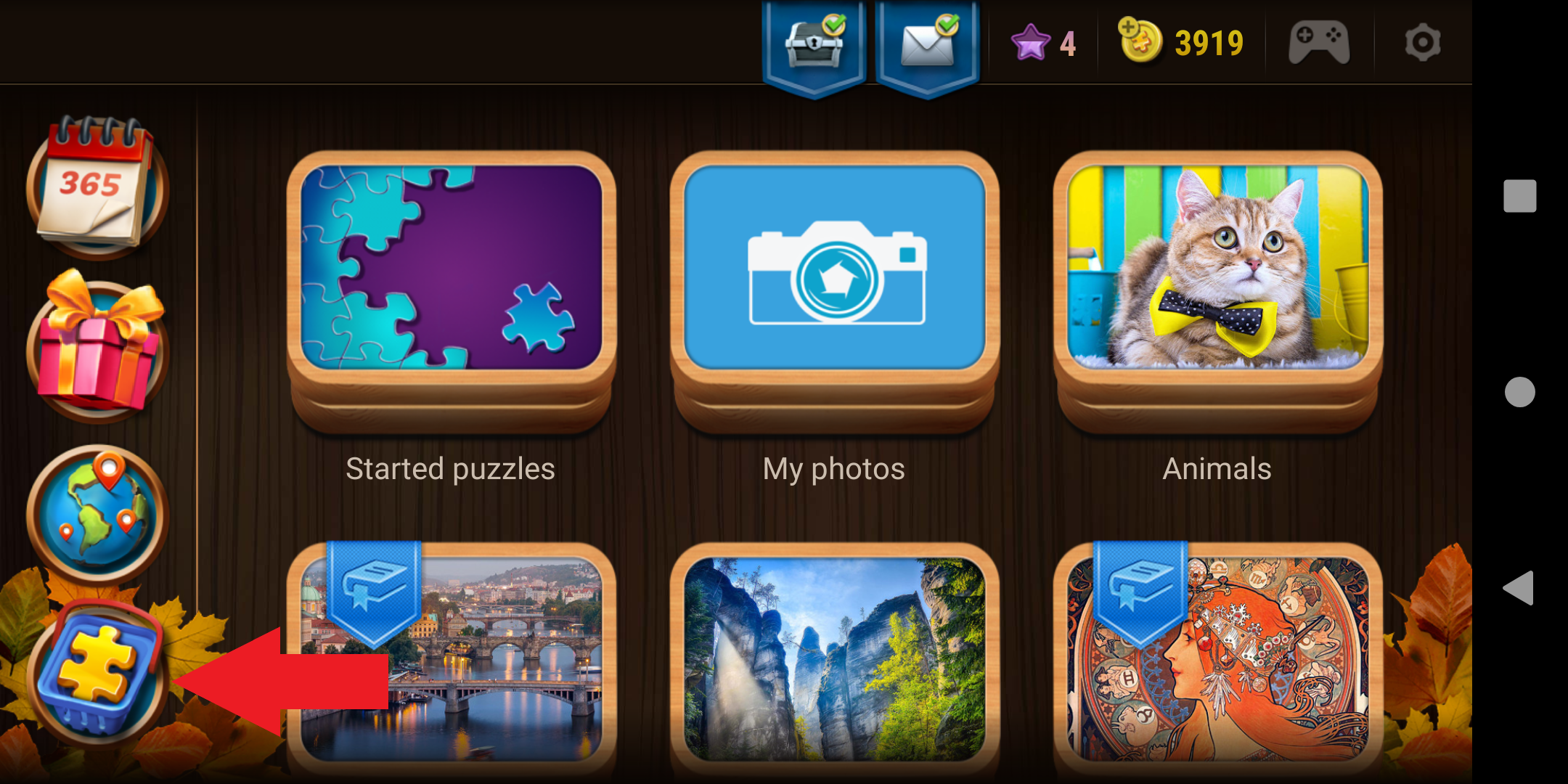Open the treasure chest rewards banner
This screenshot has height=784, width=1568.
pyautogui.click(x=814, y=45)
